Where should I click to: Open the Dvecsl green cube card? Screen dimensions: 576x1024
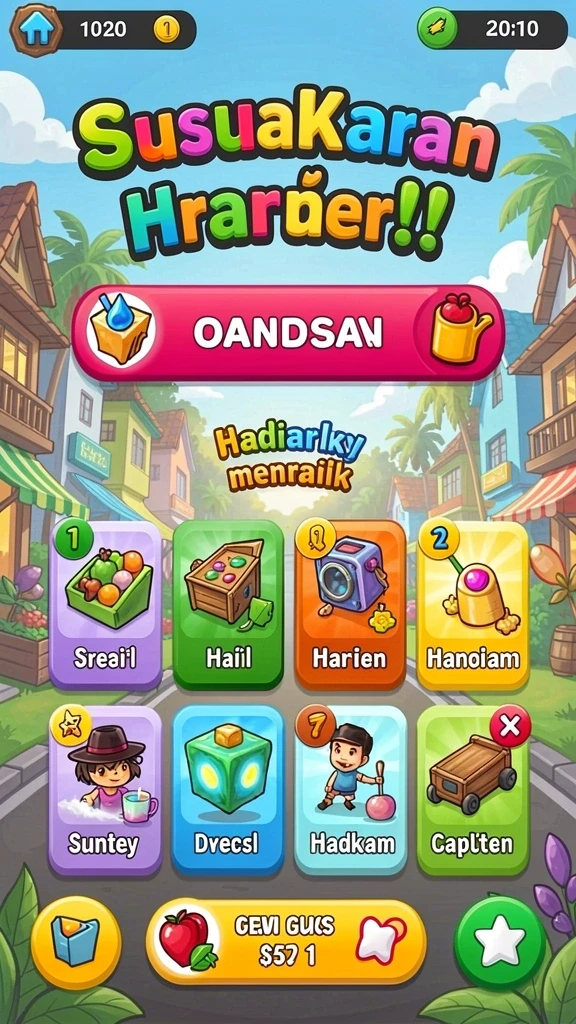[228, 790]
